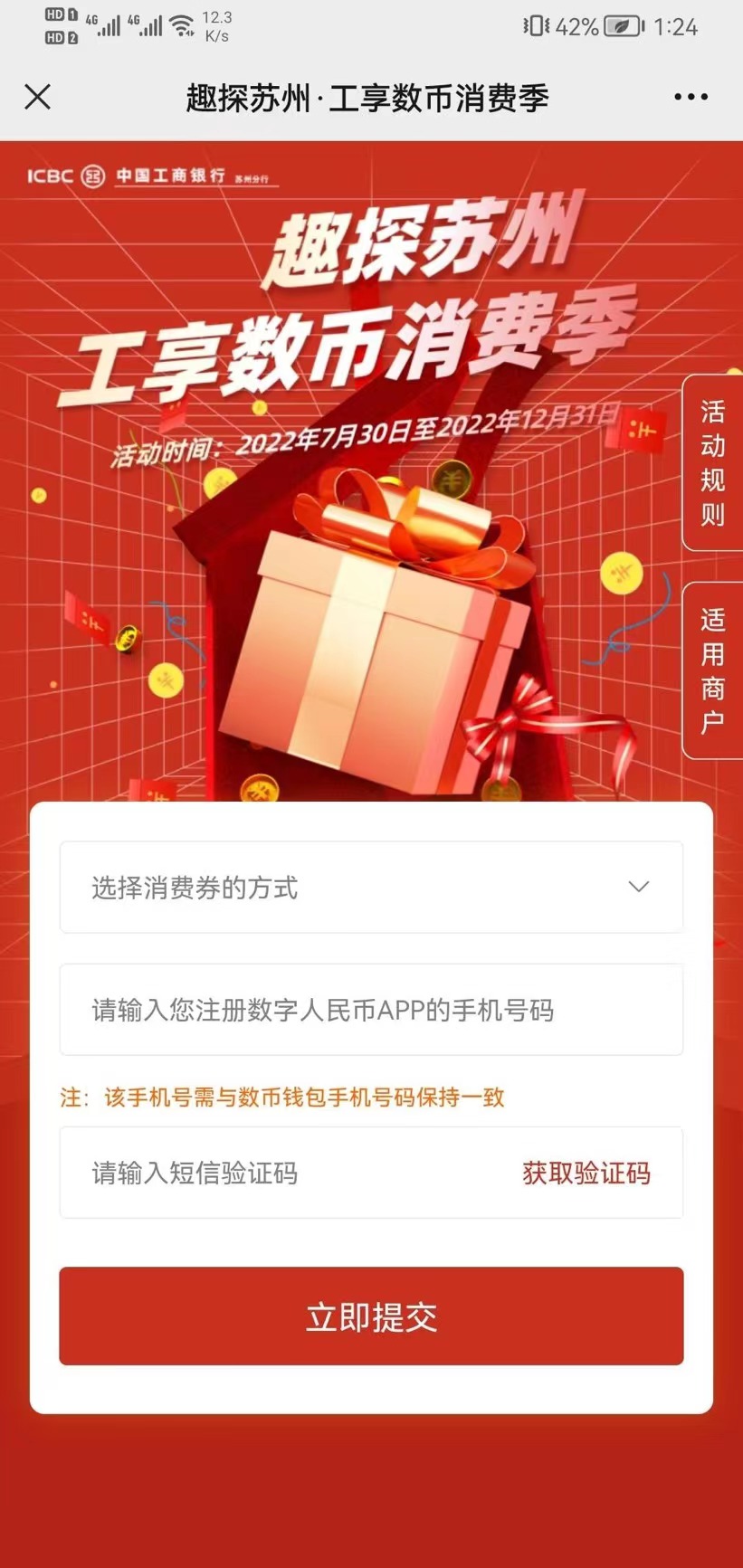
Task: Open the 活动规则 side tab
Action: [x=712, y=462]
